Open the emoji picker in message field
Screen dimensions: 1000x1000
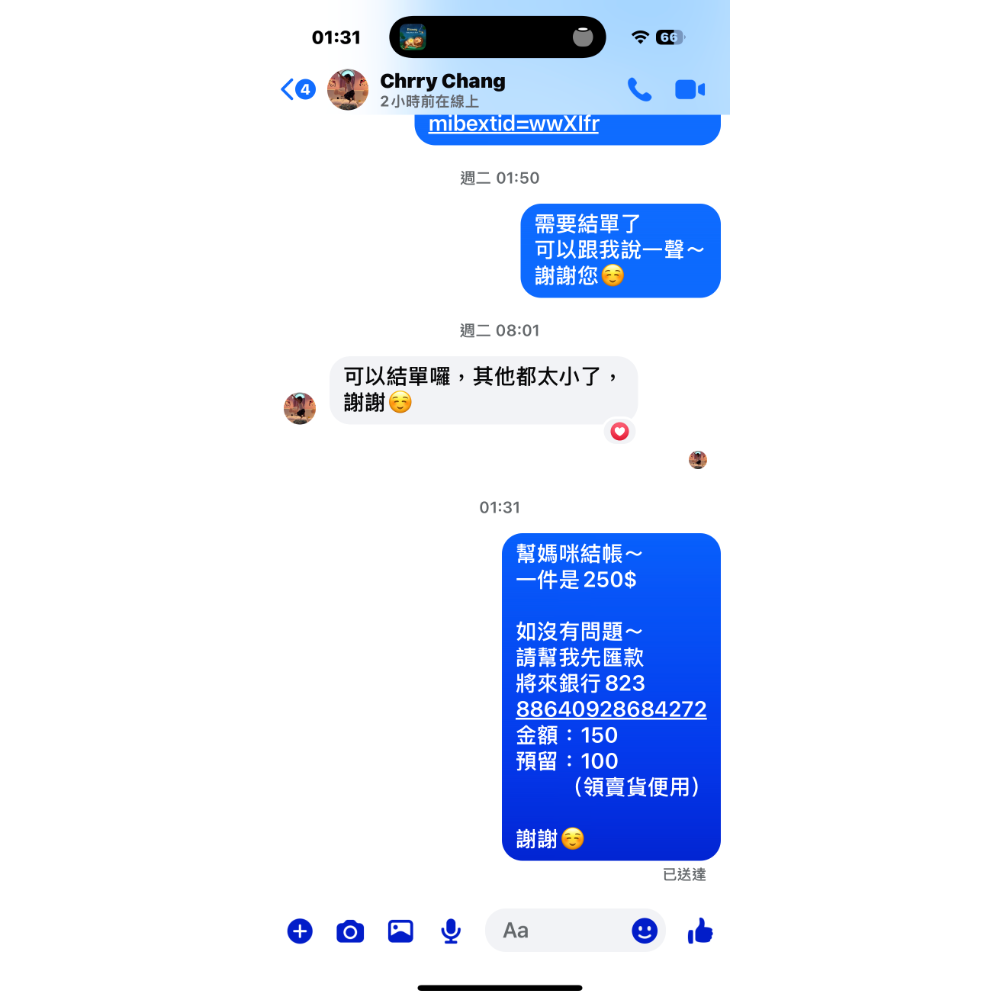click(x=645, y=931)
